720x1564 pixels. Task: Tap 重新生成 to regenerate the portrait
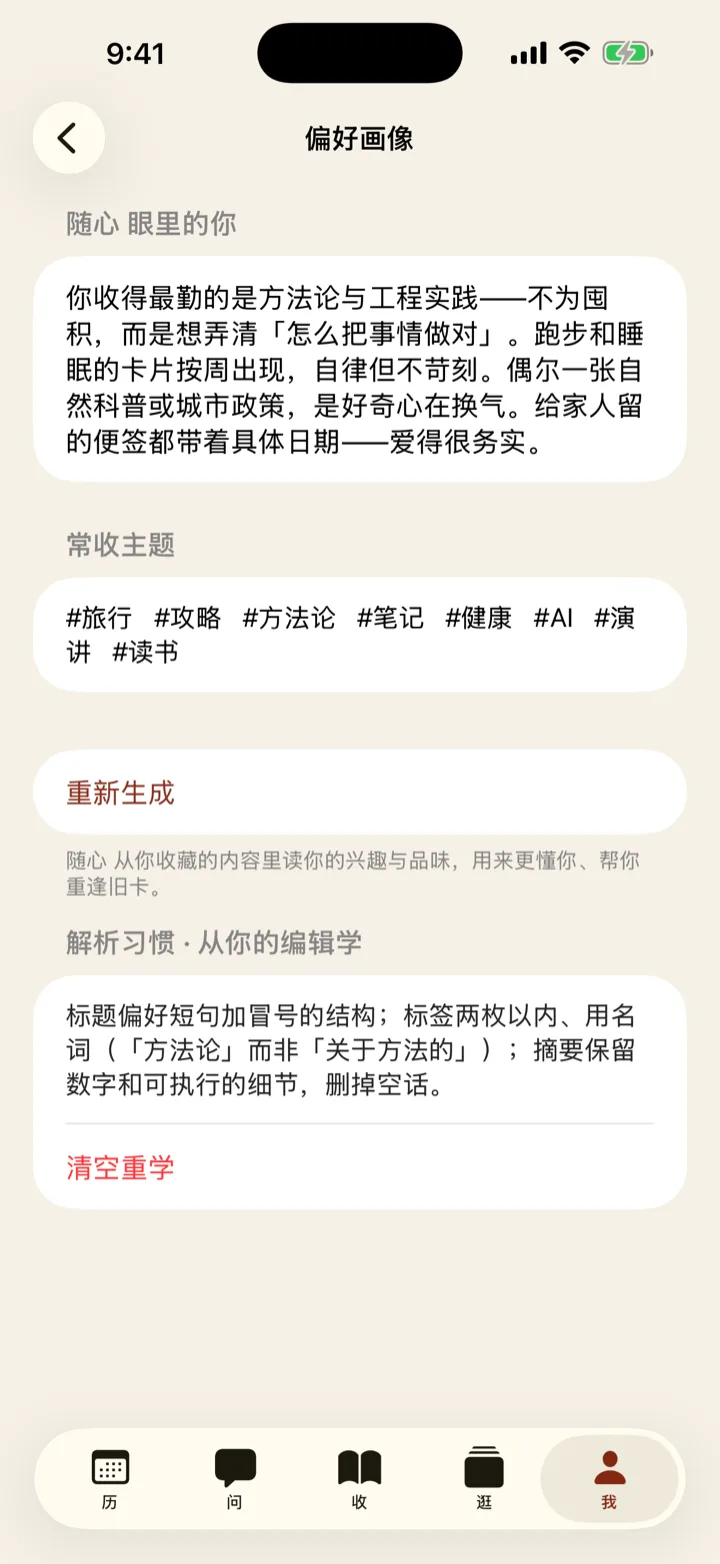(360, 793)
